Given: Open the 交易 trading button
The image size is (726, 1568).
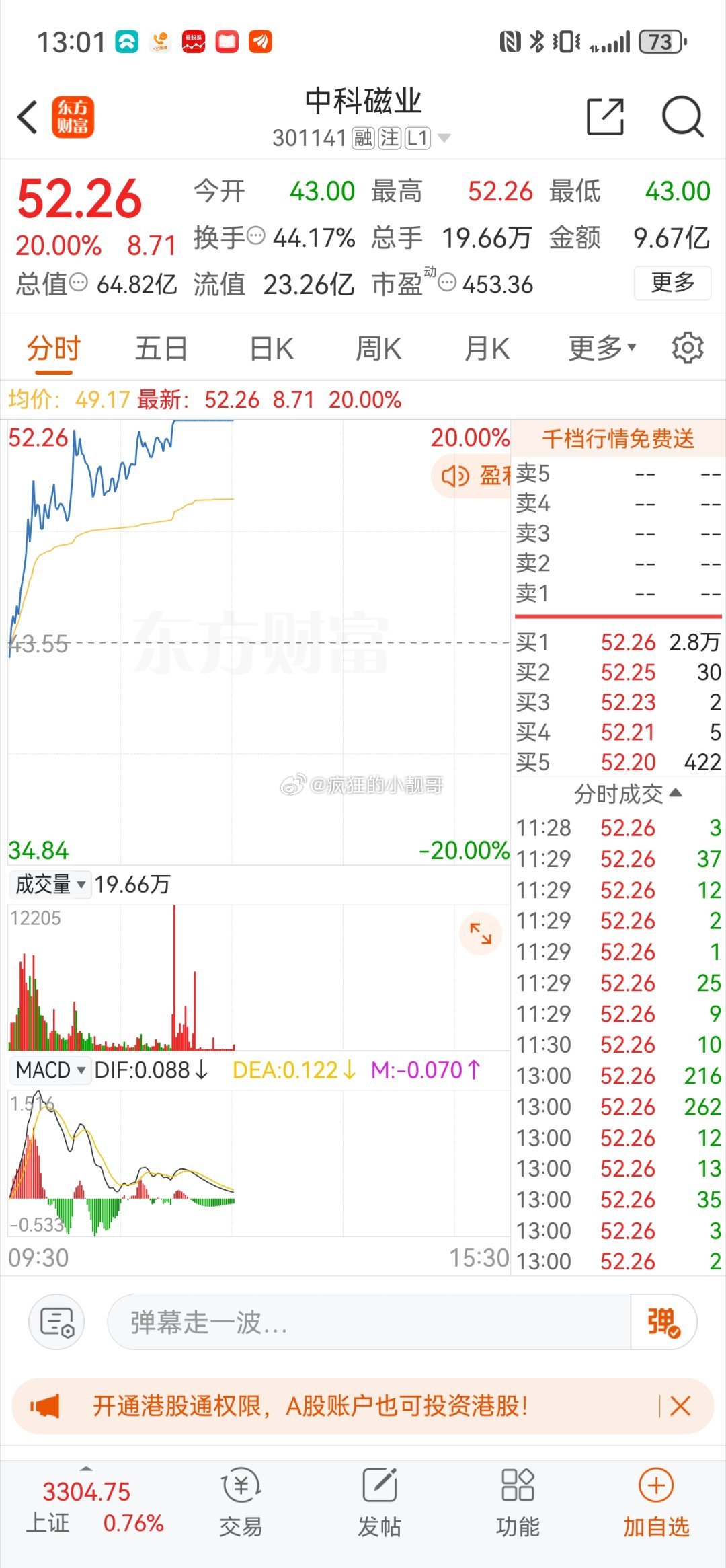Looking at the screenshot, I should click(x=241, y=1503).
